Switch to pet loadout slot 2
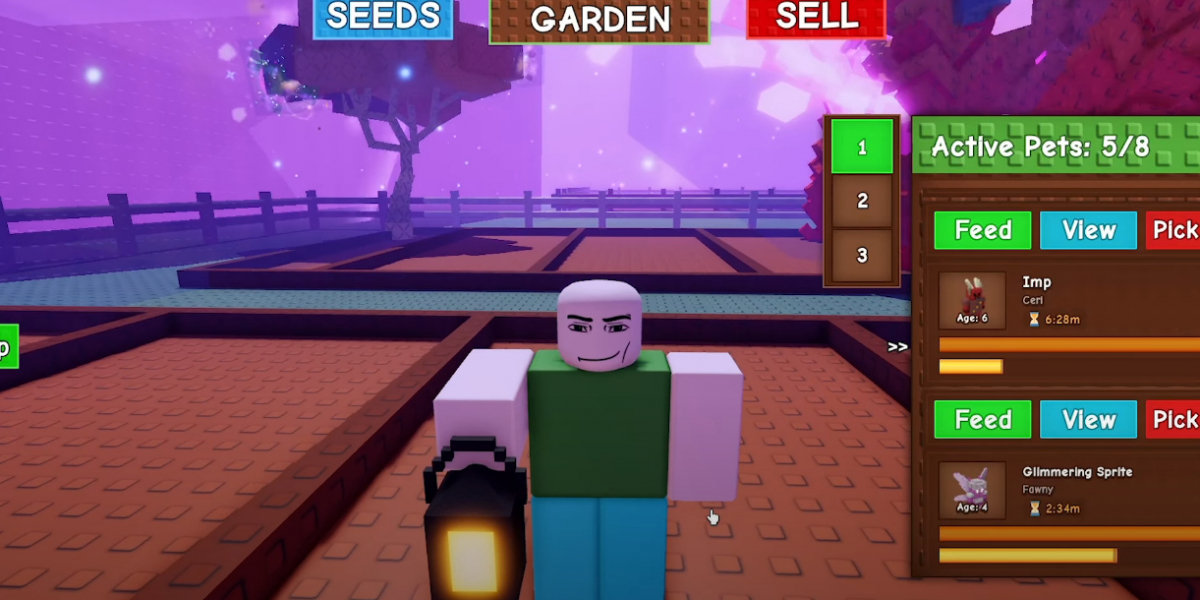Image resolution: width=1200 pixels, height=600 pixels. click(862, 201)
